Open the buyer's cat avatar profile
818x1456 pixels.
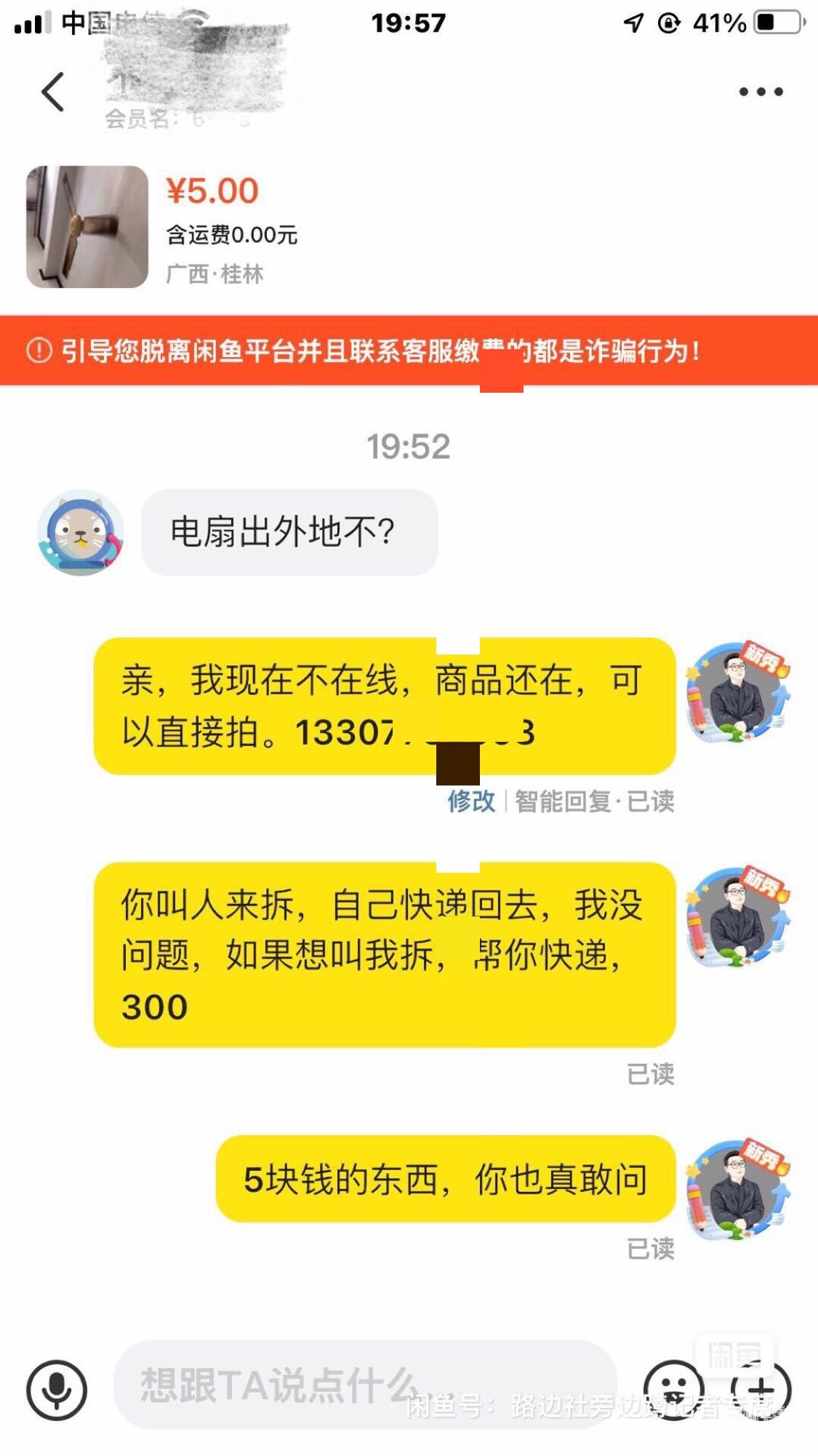coord(80,532)
